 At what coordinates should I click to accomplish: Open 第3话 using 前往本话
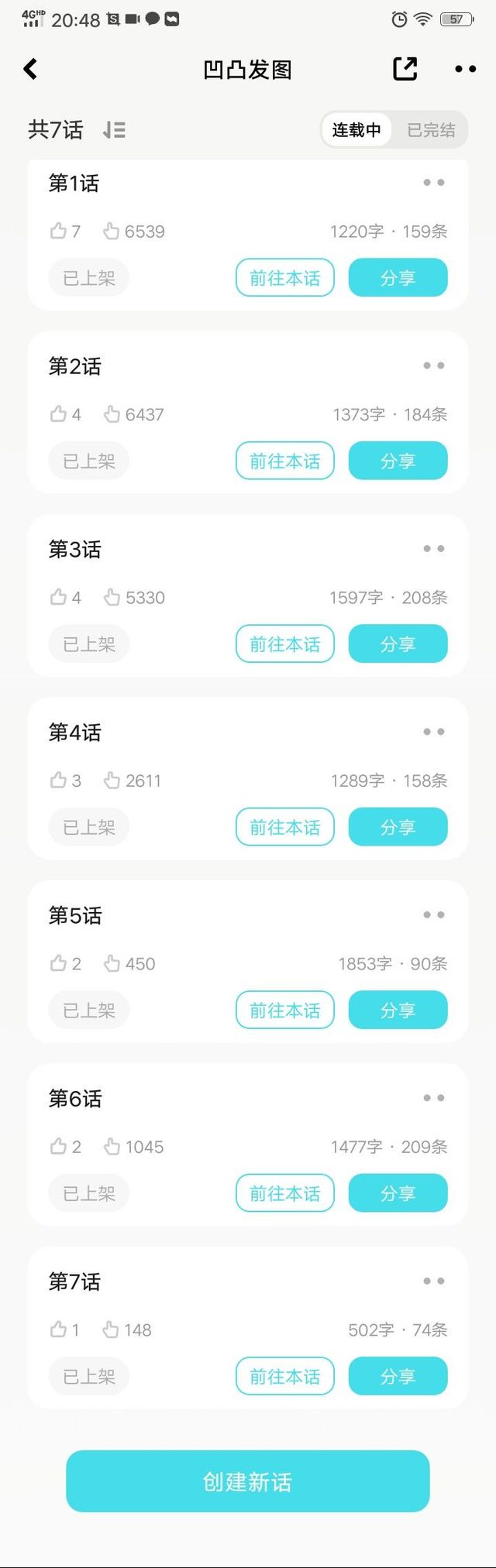284,644
